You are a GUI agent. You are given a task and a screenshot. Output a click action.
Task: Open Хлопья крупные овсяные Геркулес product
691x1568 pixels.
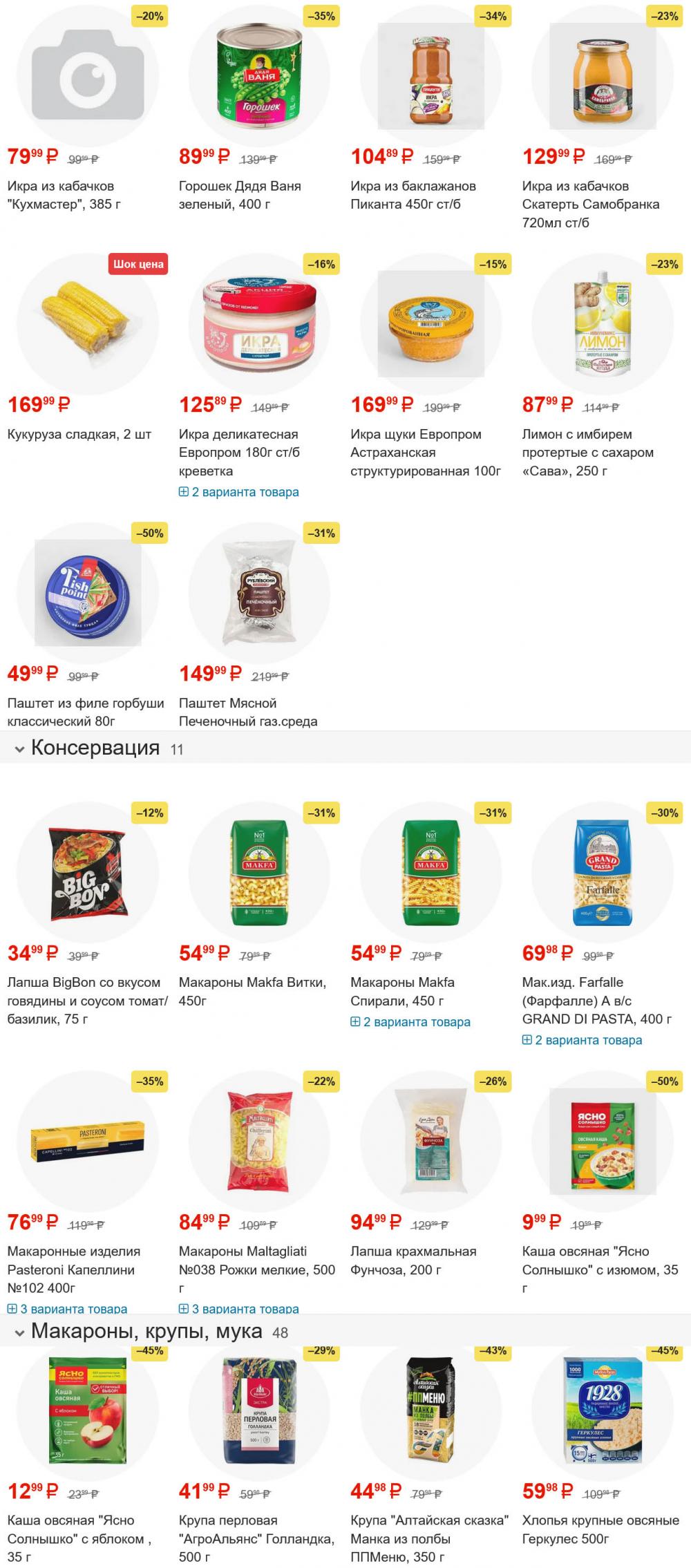point(600,1529)
